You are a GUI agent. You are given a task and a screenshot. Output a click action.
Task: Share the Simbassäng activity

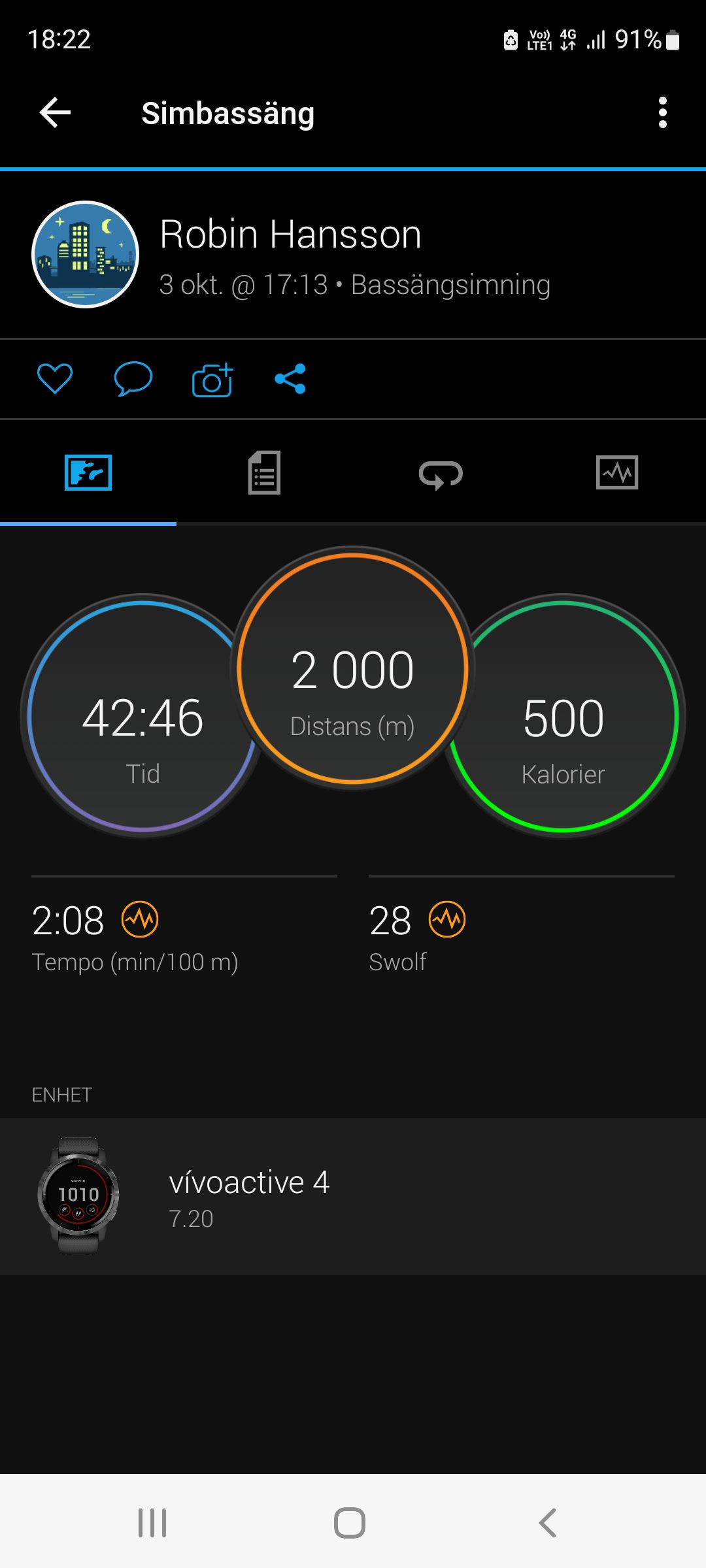pyautogui.click(x=290, y=379)
